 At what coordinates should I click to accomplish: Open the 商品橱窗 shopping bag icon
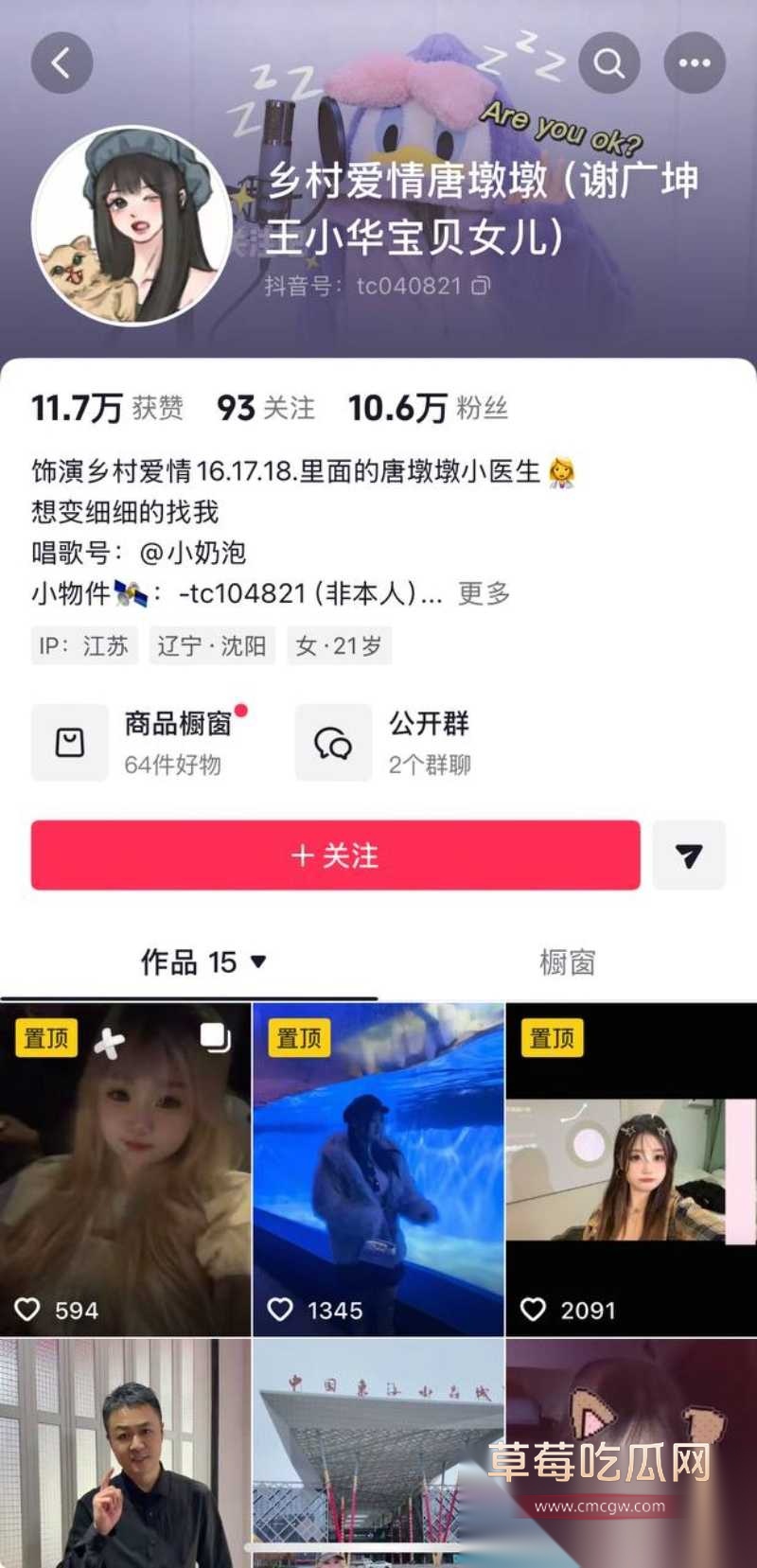pos(70,743)
